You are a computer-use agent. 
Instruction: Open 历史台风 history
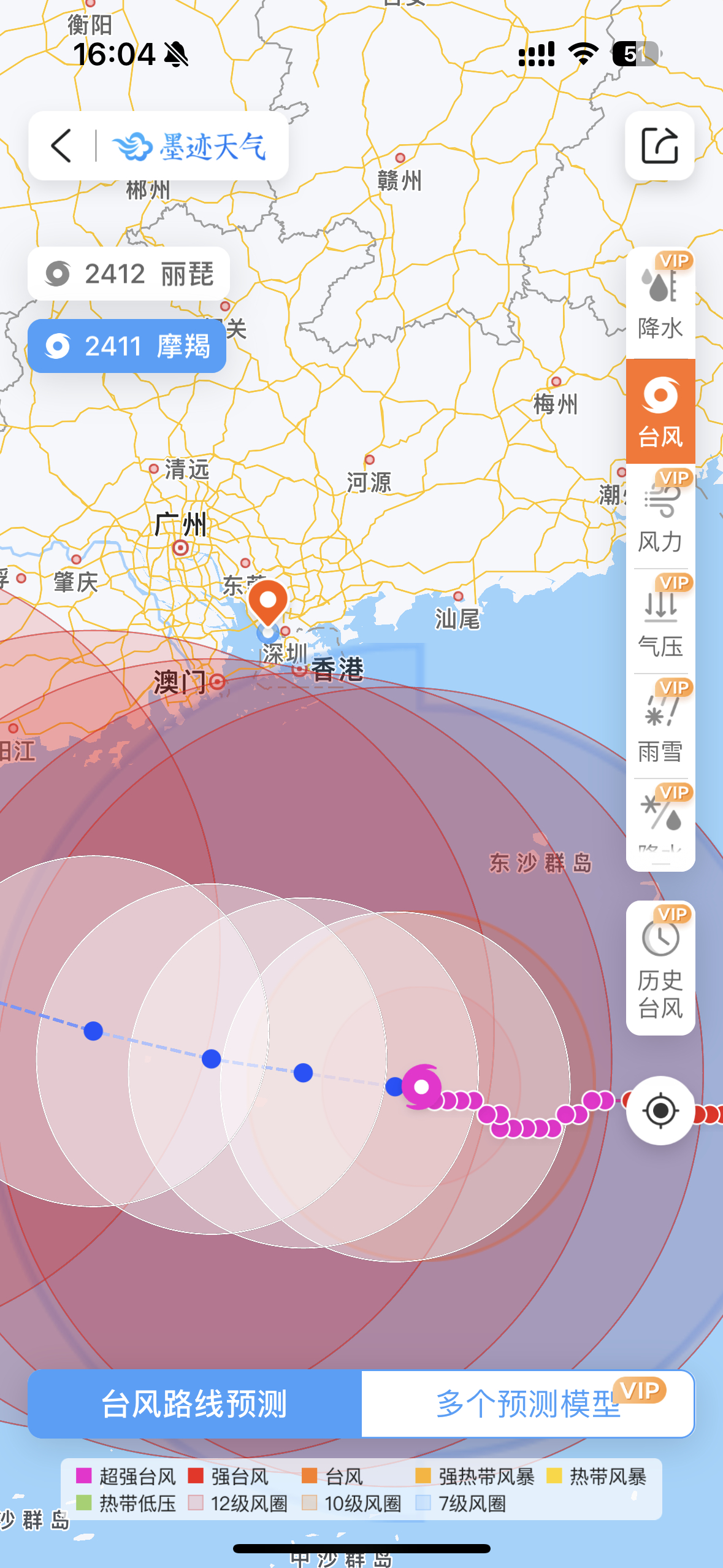[x=660, y=968]
